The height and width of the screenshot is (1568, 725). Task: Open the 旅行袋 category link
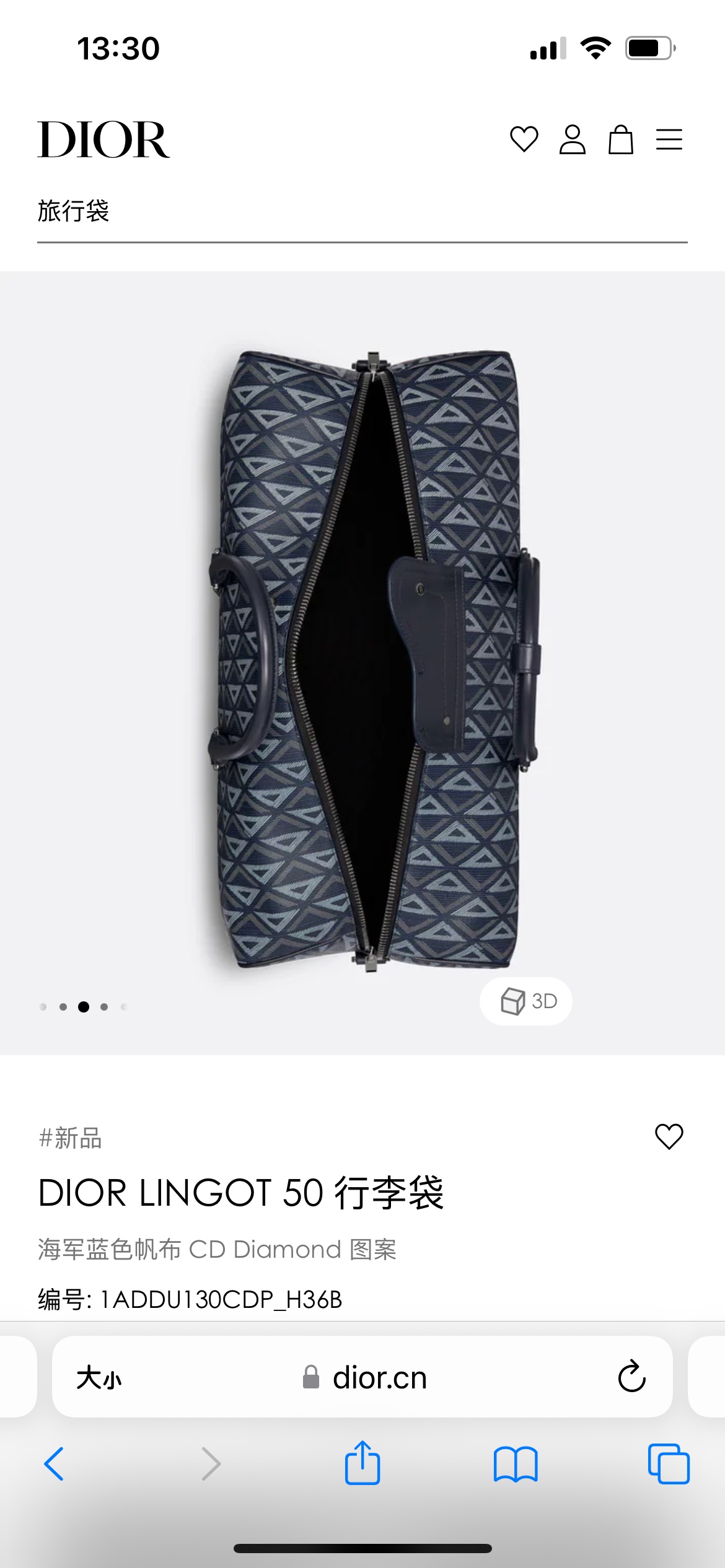(x=73, y=211)
